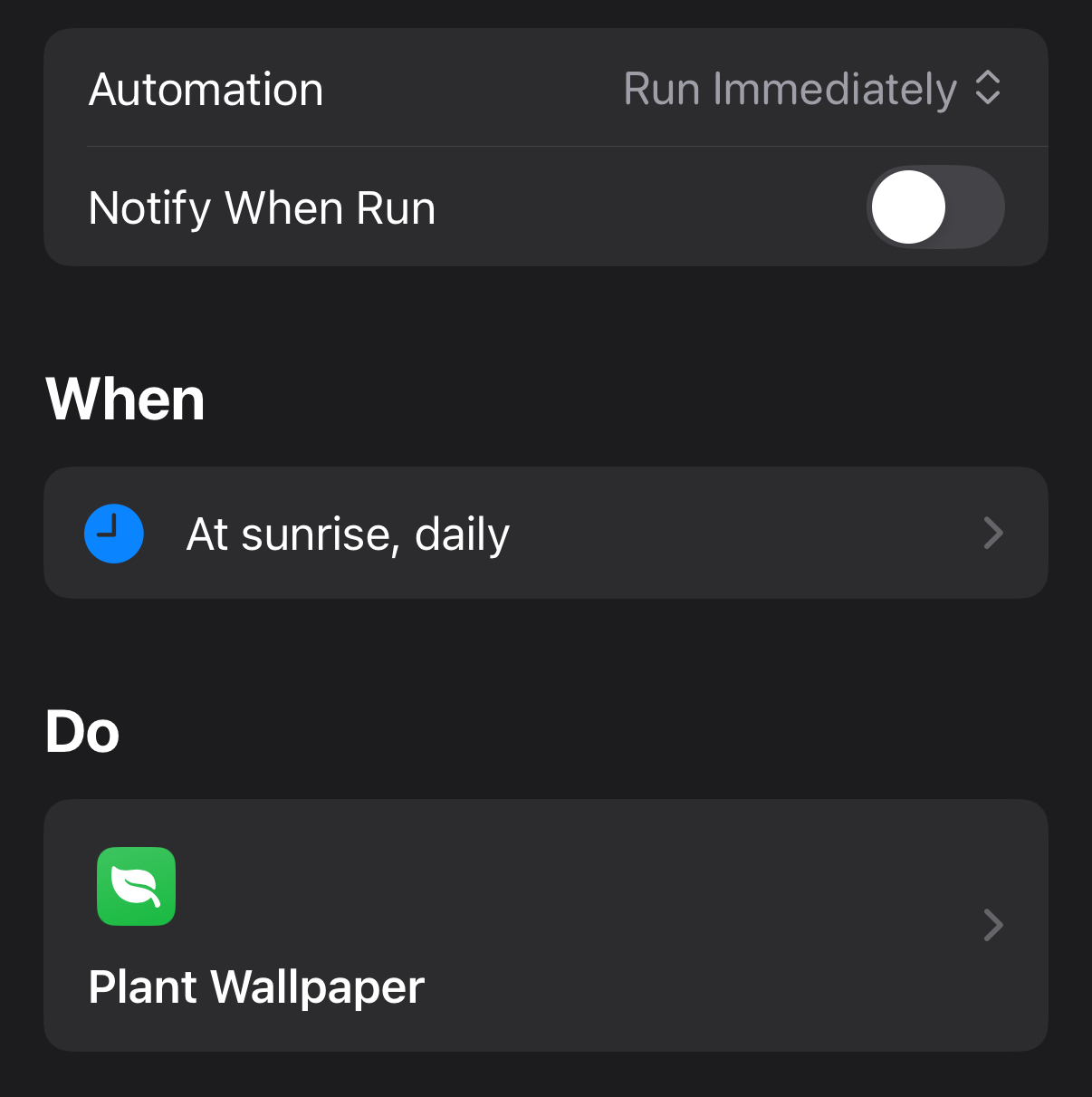Screen dimensions: 1092x1097
Task: Click the Run Immediately setting text
Action: tap(790, 88)
